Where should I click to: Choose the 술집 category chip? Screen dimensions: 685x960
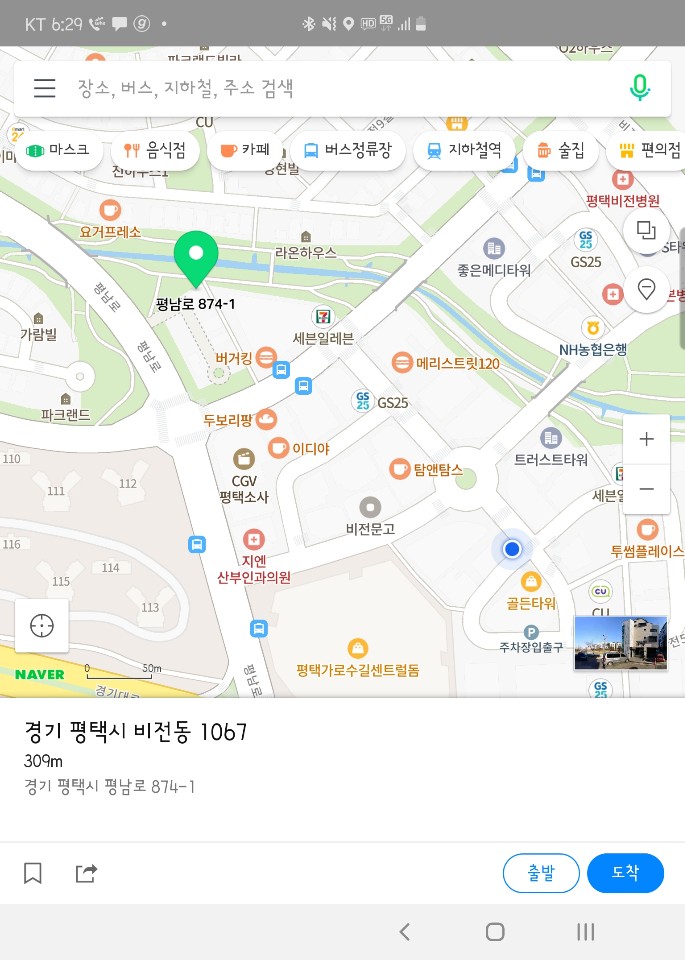tap(560, 151)
